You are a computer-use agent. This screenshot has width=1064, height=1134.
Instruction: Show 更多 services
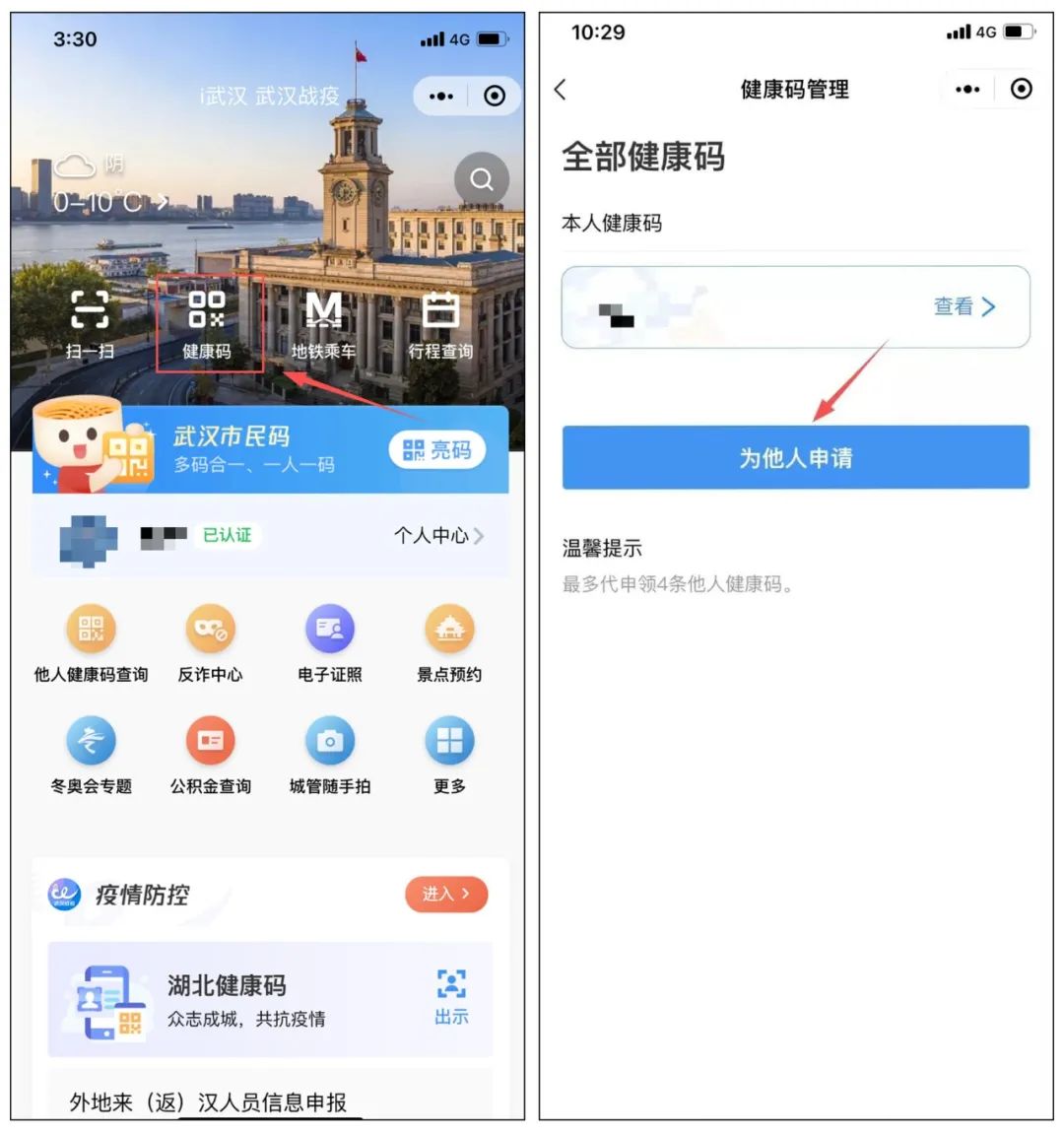click(x=449, y=755)
